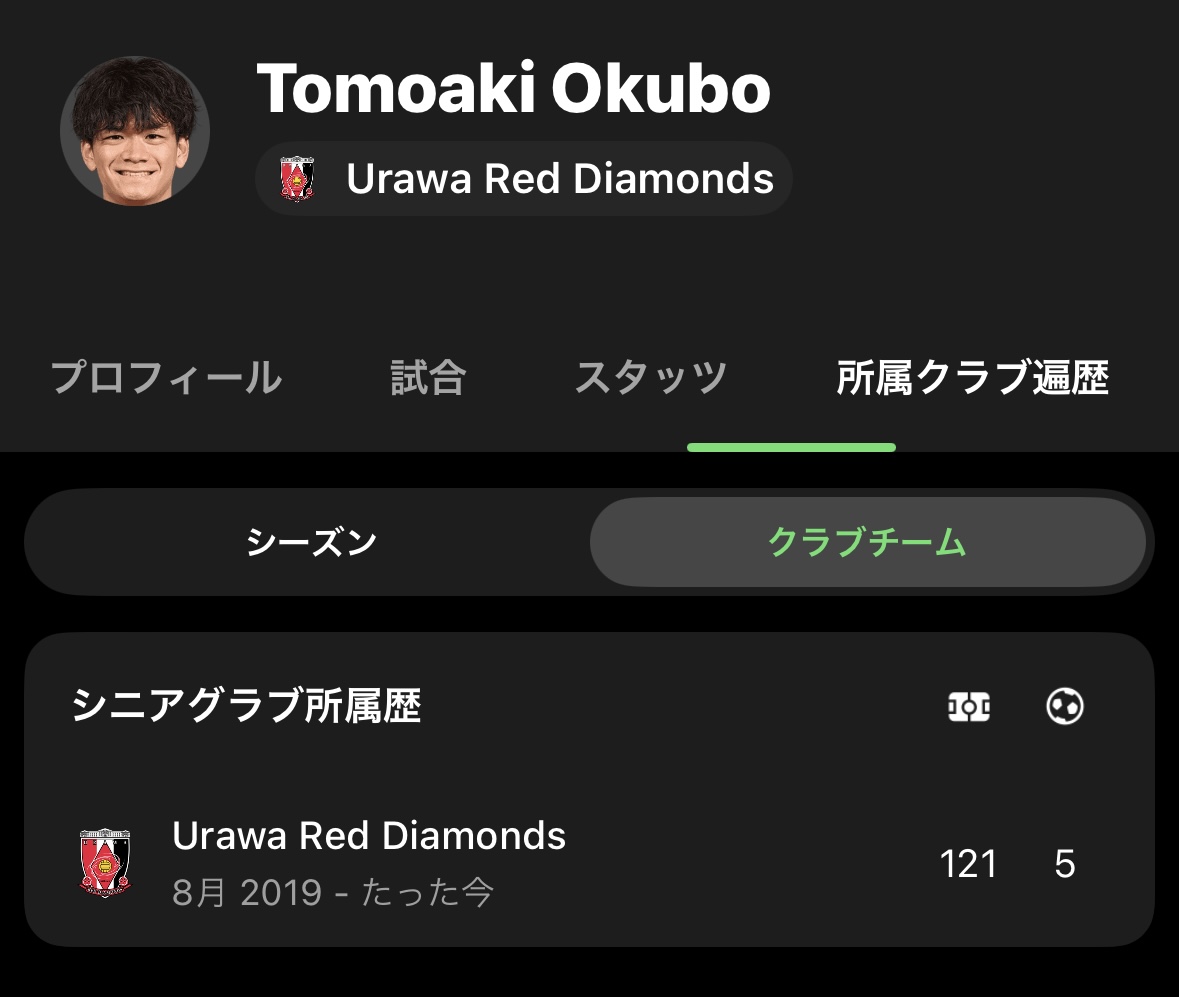The height and width of the screenshot is (997, 1179).
Task: View Tomoaki Okubo's profile photo
Action: pos(135,131)
